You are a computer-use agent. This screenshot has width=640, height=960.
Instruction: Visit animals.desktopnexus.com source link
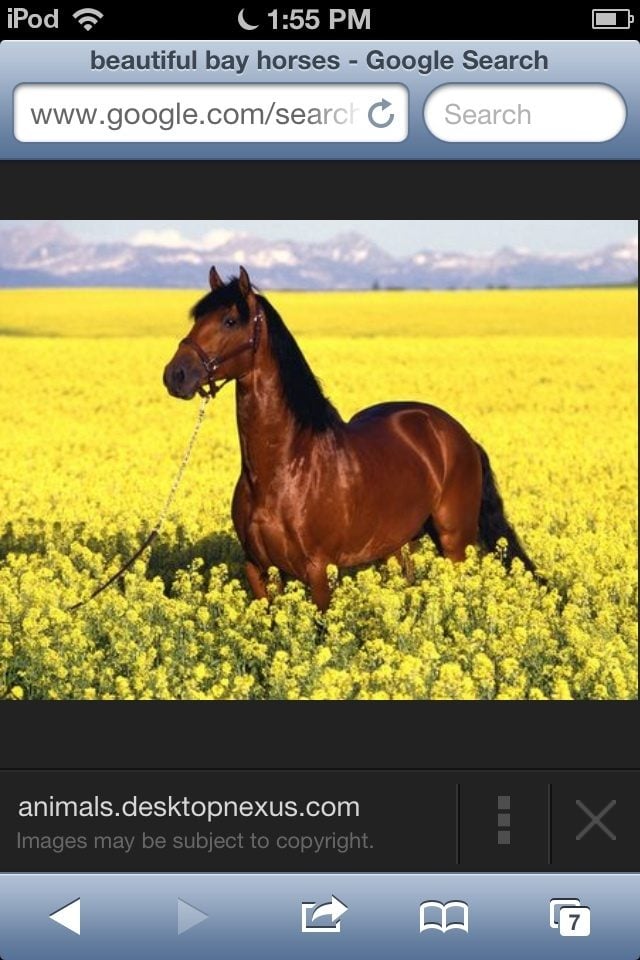tap(189, 807)
